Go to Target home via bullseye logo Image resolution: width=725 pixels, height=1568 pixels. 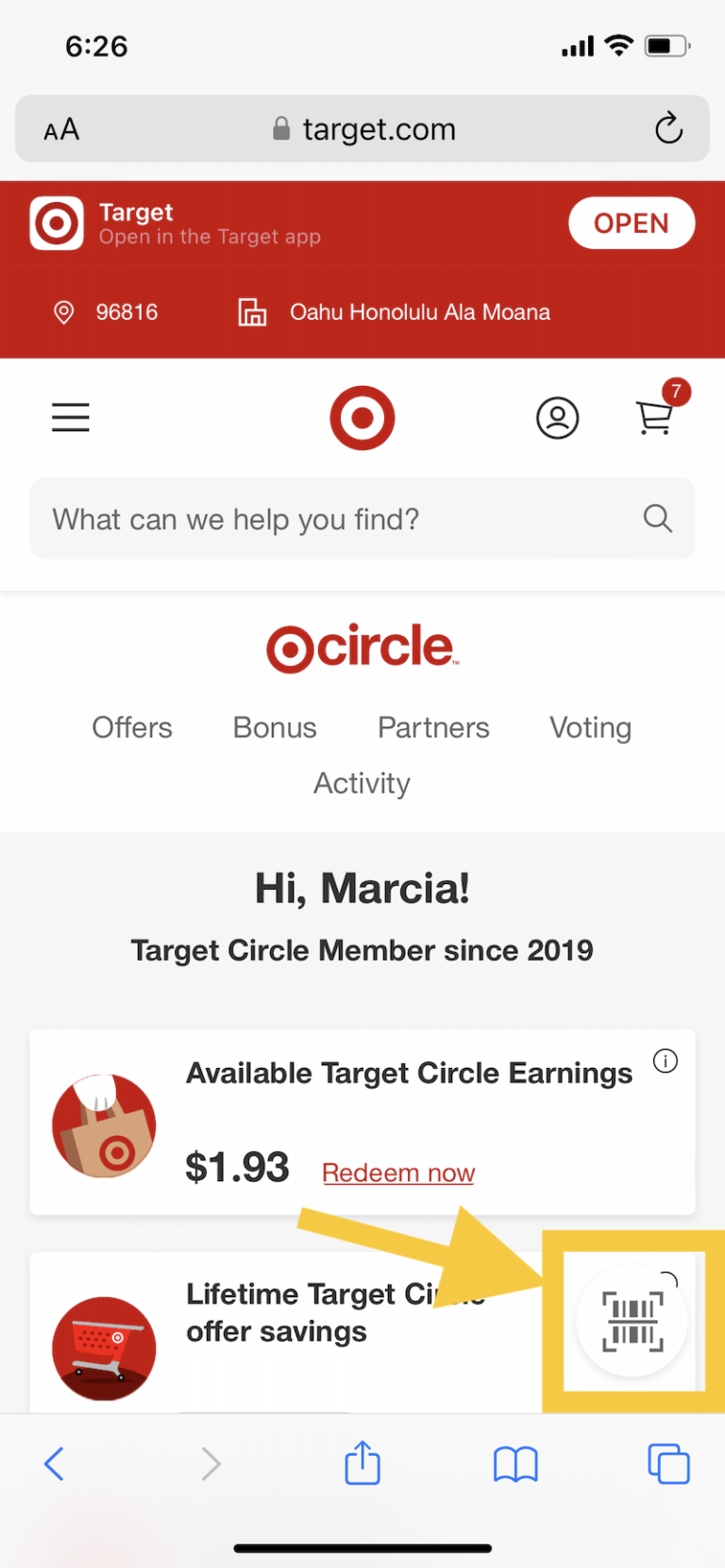(362, 418)
